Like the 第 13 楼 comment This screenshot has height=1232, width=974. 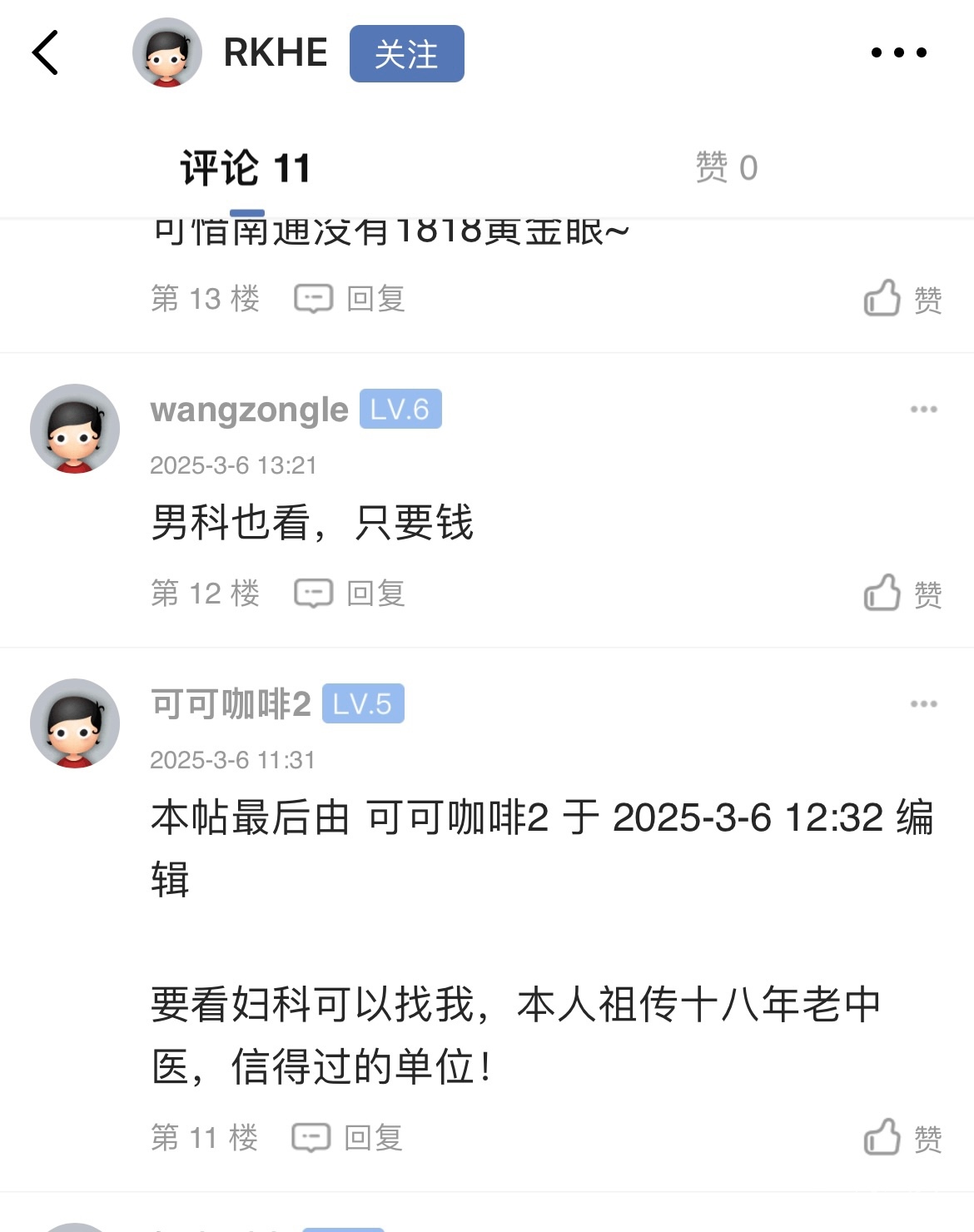(x=902, y=298)
